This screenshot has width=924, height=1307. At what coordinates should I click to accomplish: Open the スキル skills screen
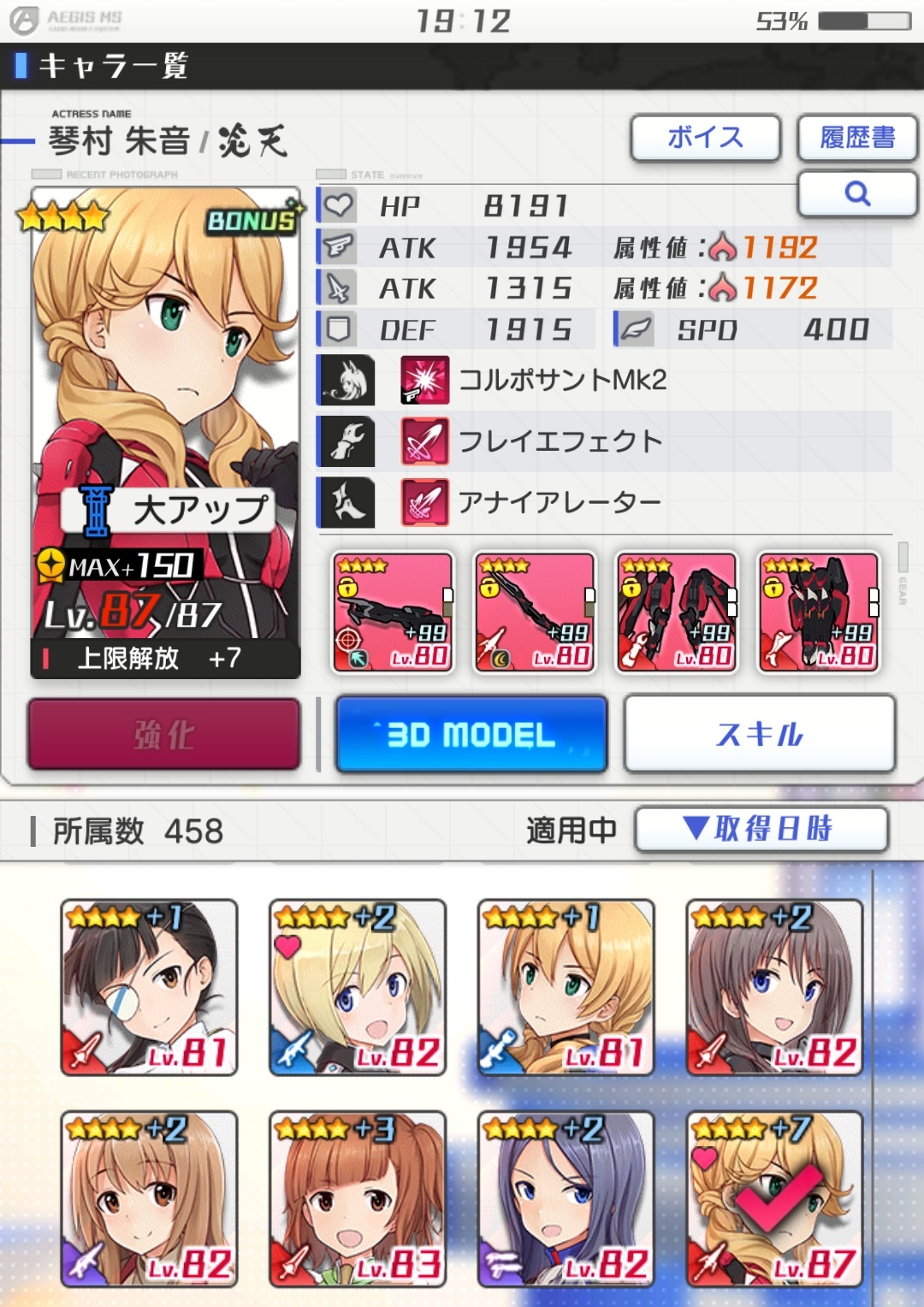(x=760, y=734)
